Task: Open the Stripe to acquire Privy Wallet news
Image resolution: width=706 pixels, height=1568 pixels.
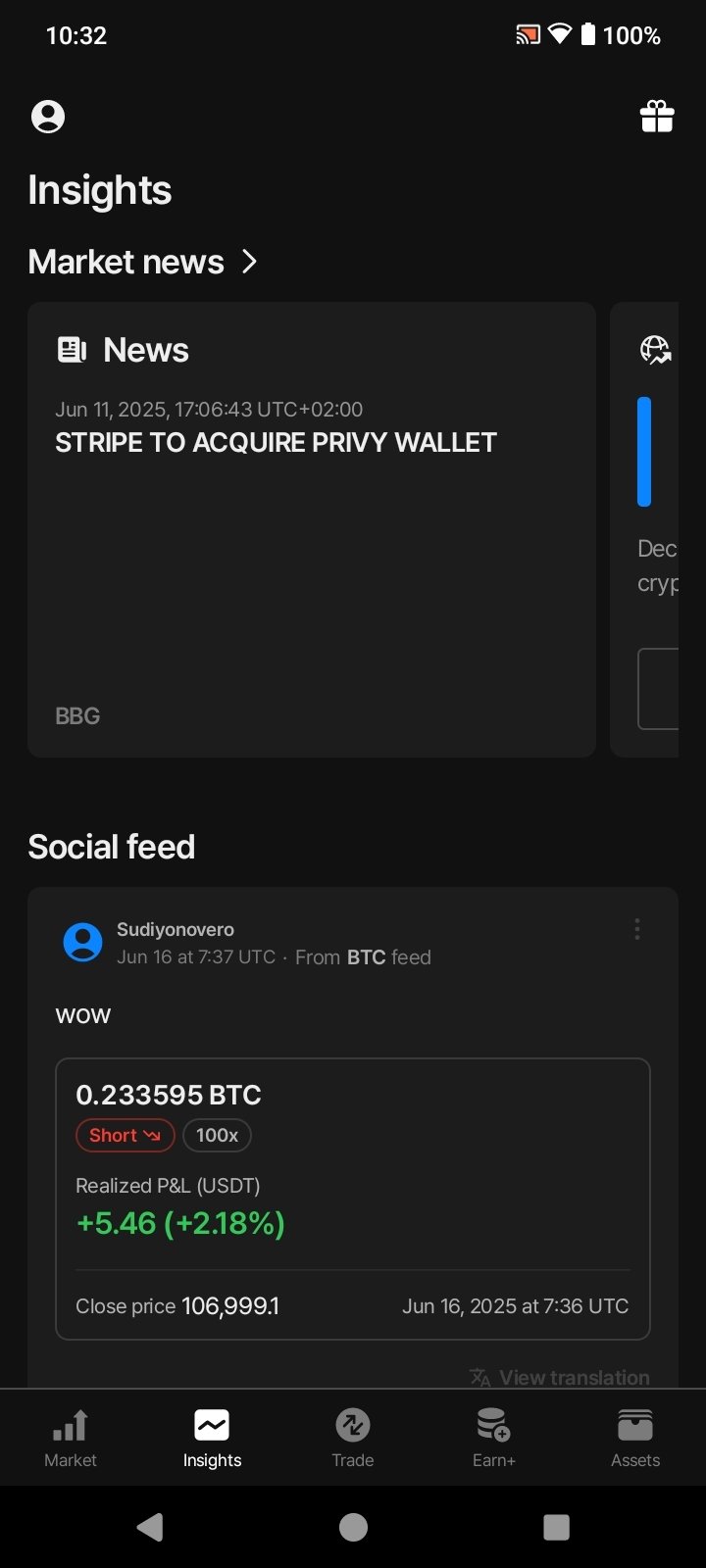Action: click(x=312, y=529)
